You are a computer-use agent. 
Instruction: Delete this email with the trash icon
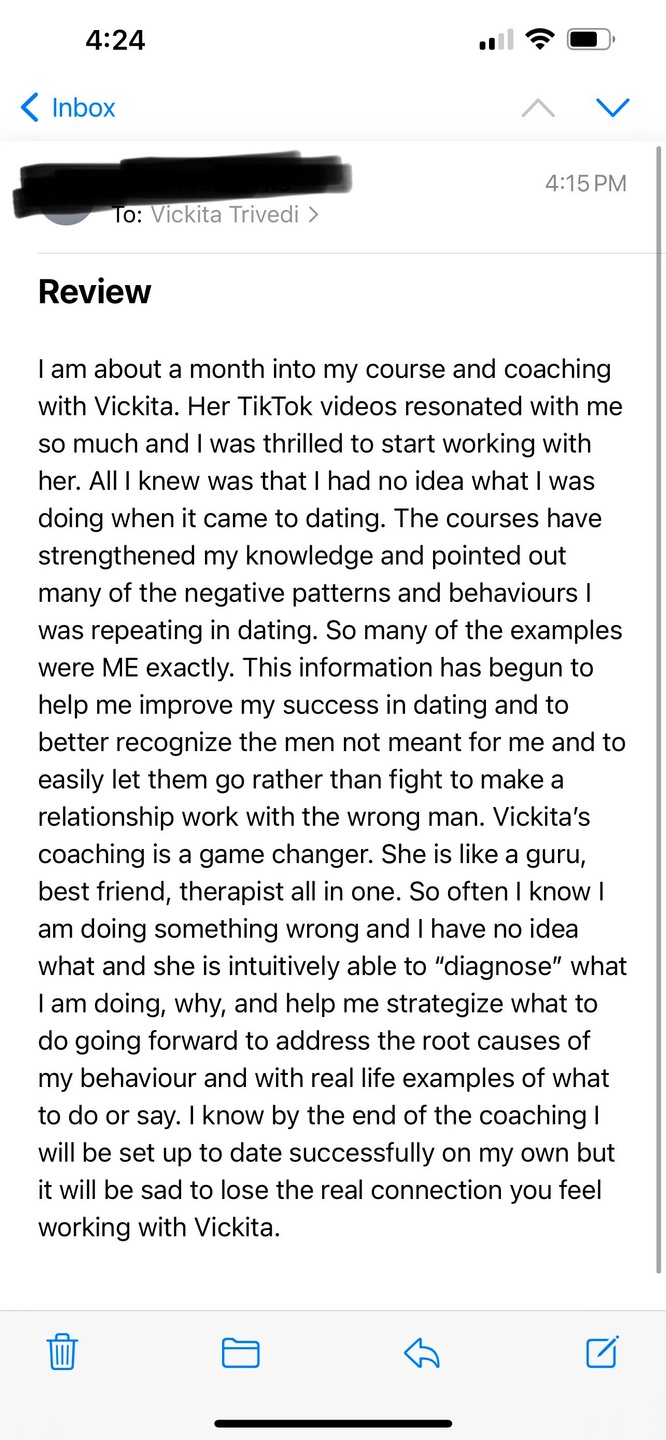pos(63,1353)
